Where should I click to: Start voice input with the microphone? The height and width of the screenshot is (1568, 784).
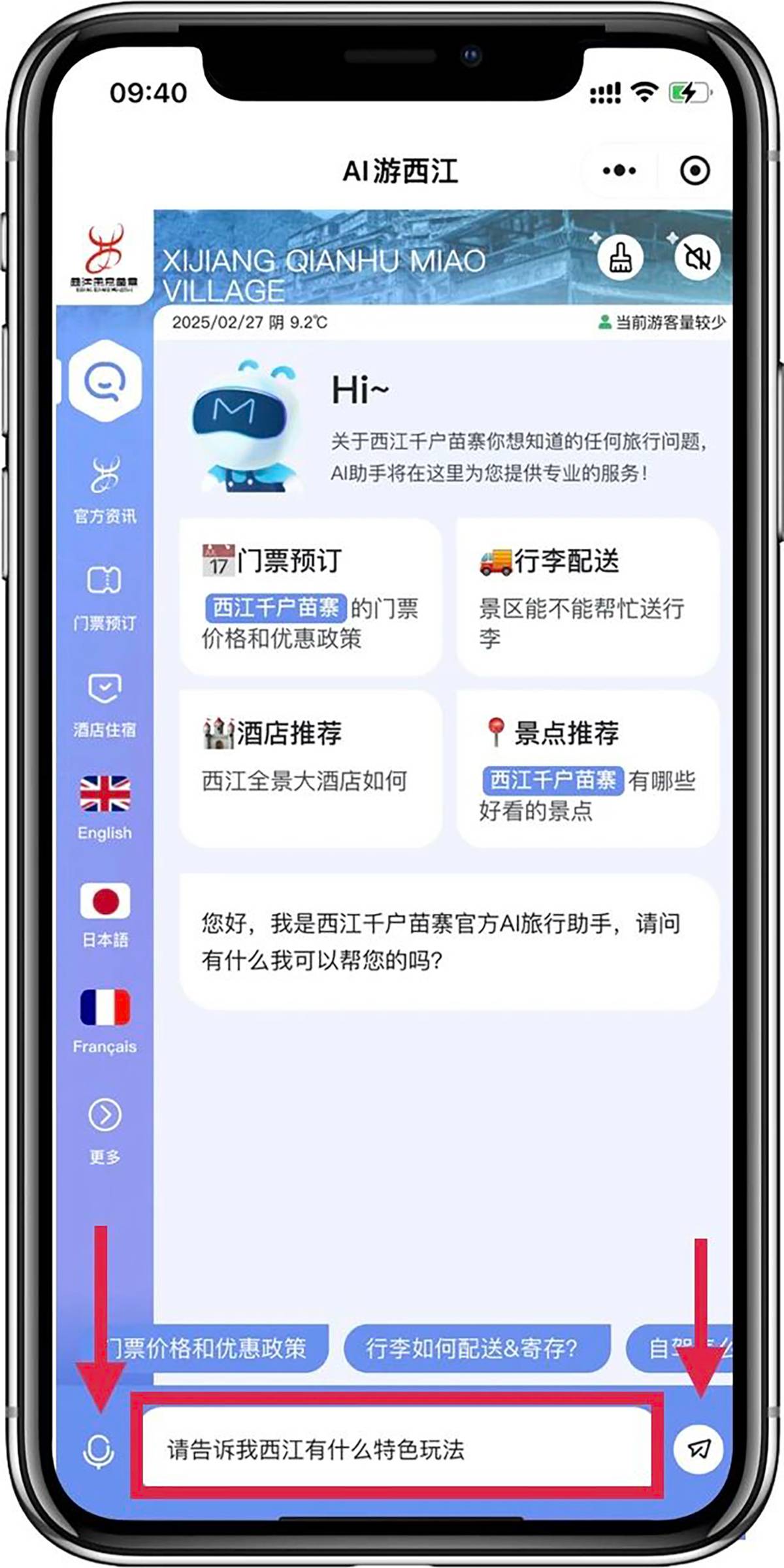tap(99, 1450)
